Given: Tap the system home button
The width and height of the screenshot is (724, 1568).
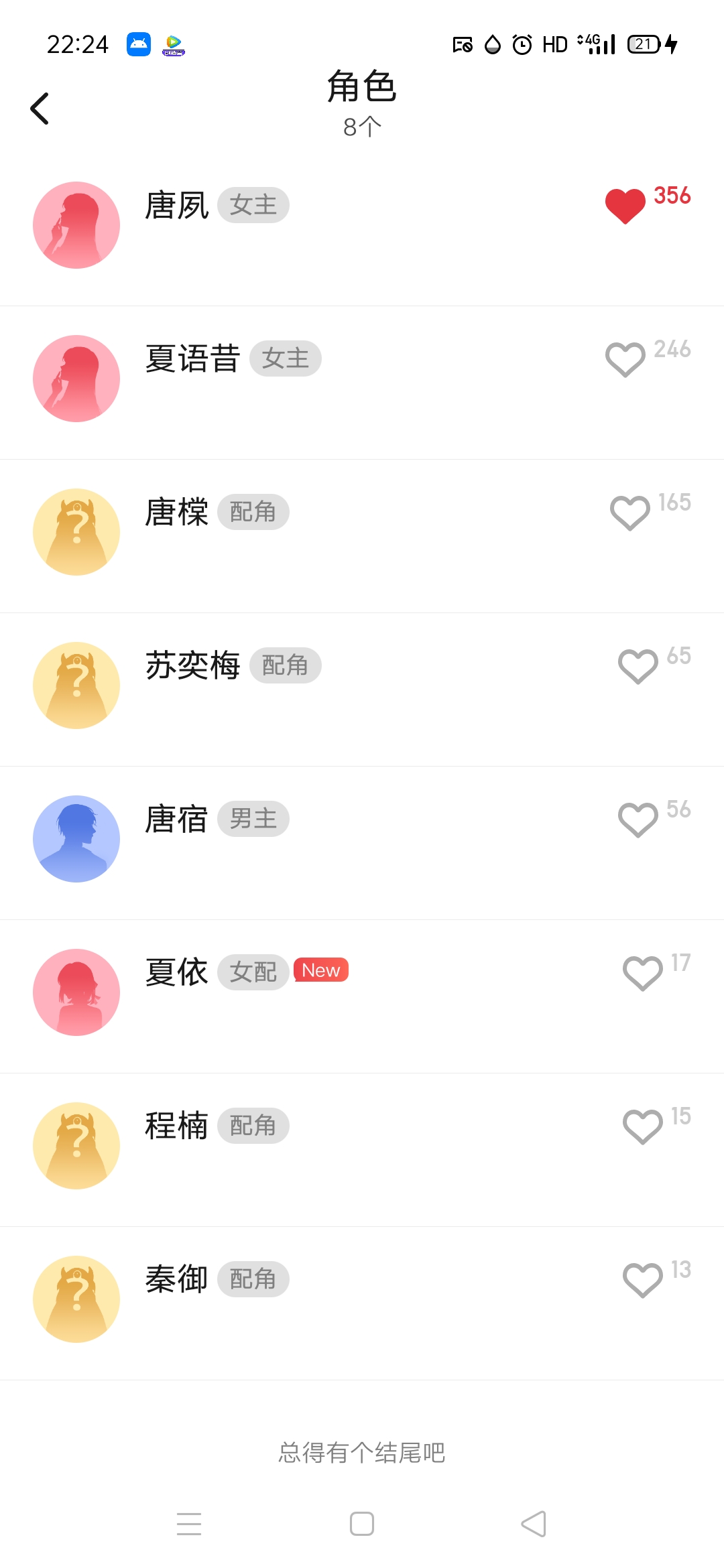Looking at the screenshot, I should pyautogui.click(x=362, y=1524).
